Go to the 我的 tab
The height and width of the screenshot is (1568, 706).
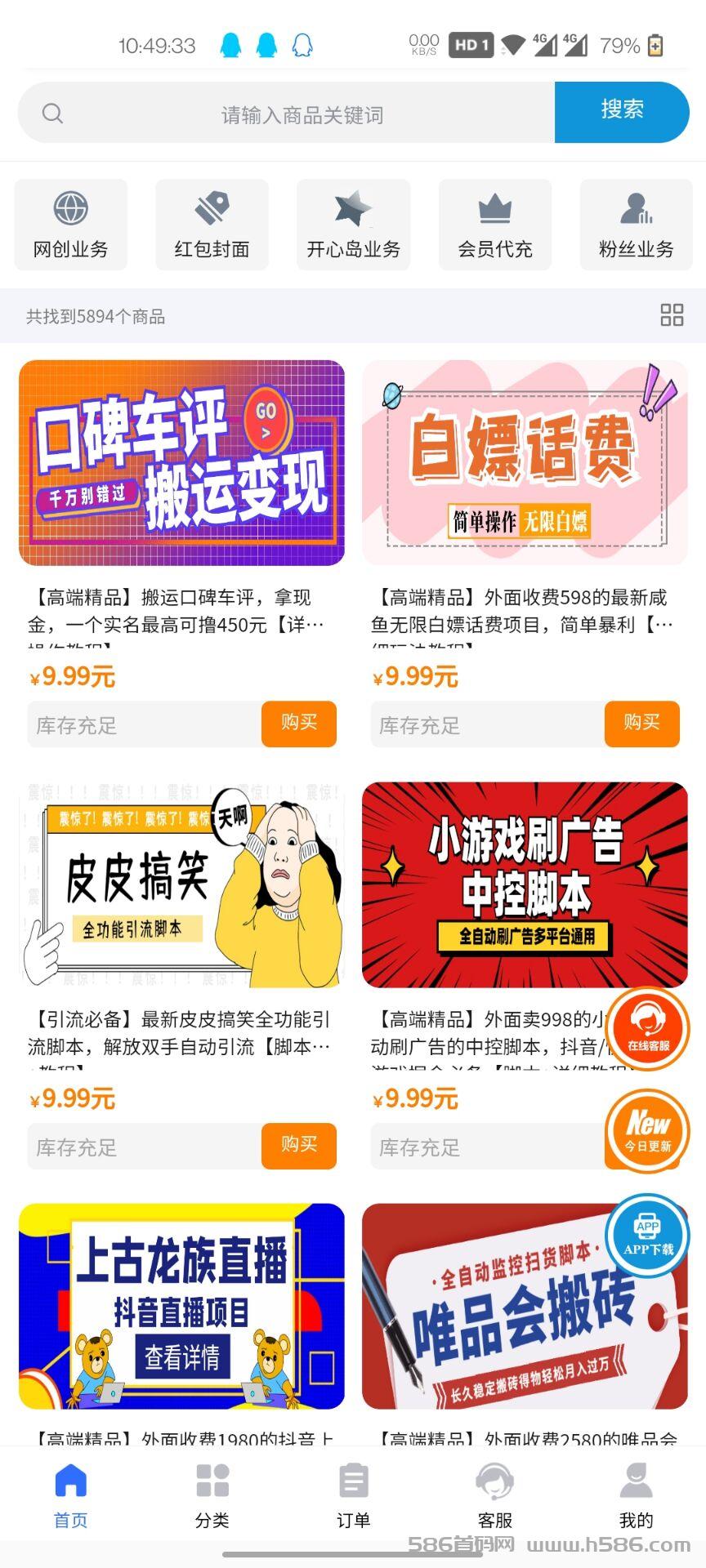[x=637, y=1496]
